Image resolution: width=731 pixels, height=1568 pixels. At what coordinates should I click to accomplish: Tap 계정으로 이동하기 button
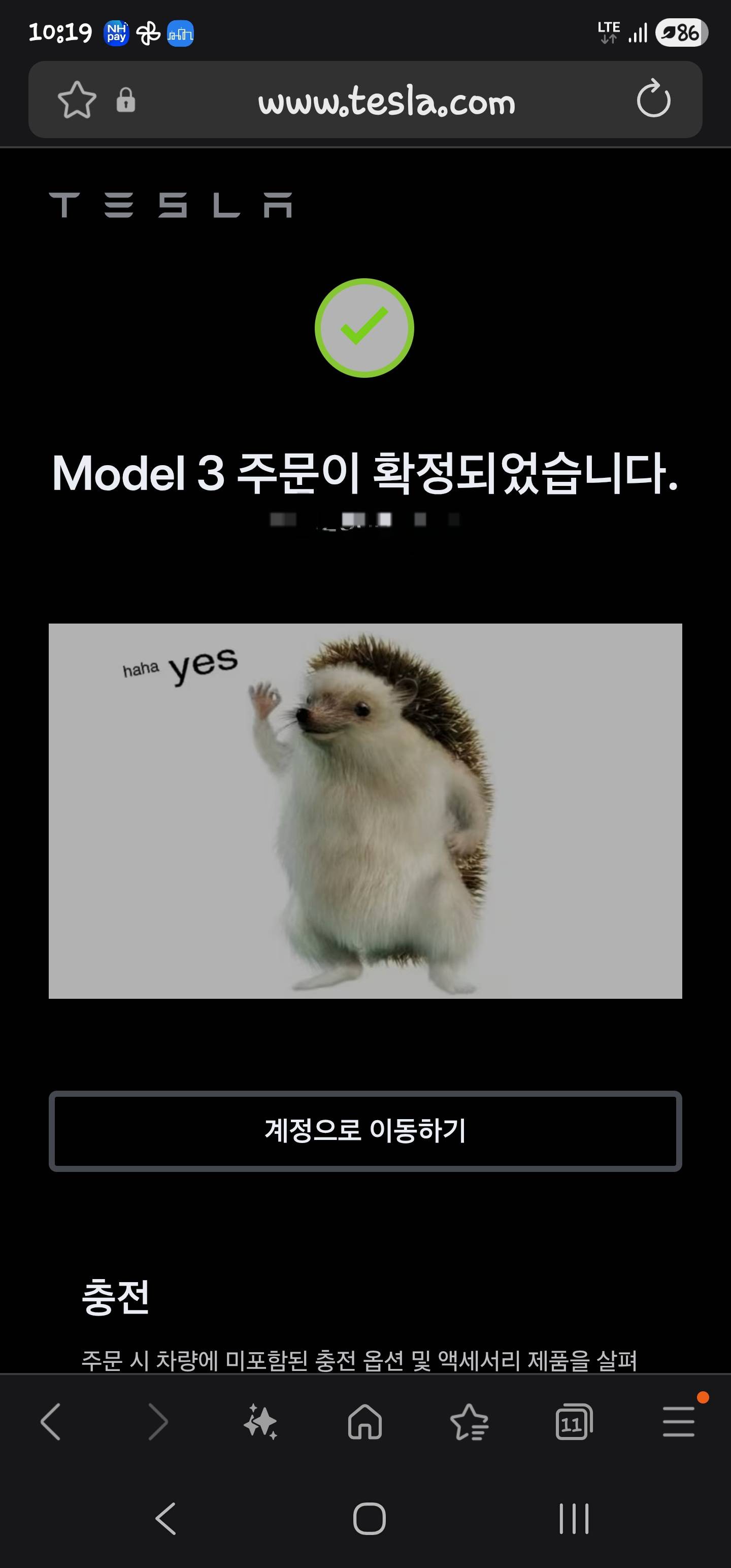click(x=365, y=1131)
